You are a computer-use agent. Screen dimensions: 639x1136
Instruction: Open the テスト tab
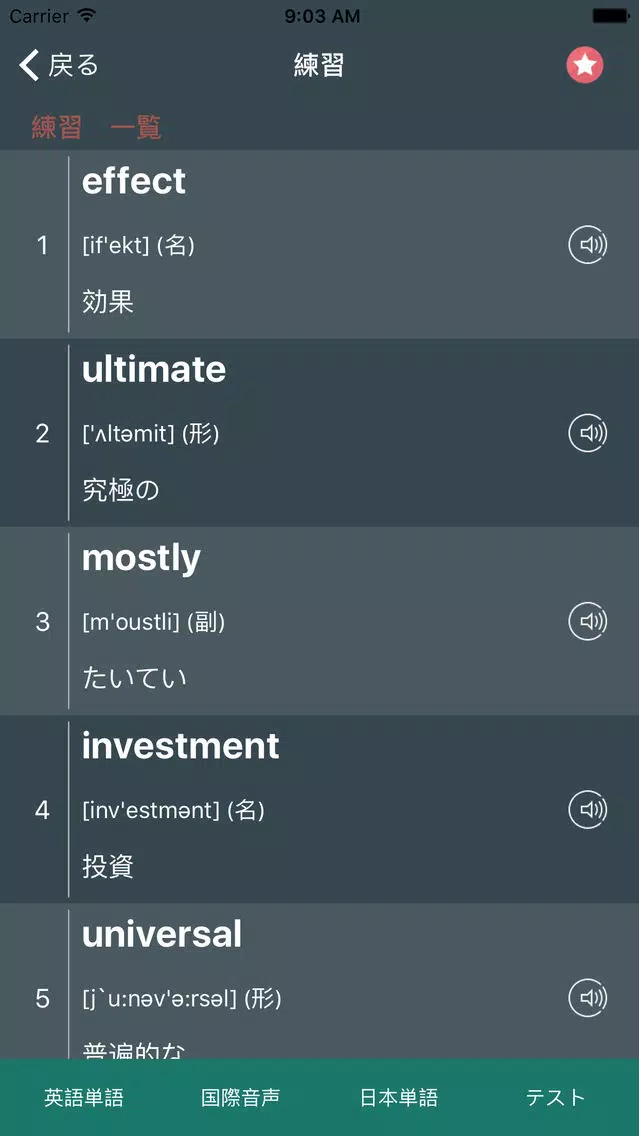(x=556, y=1097)
